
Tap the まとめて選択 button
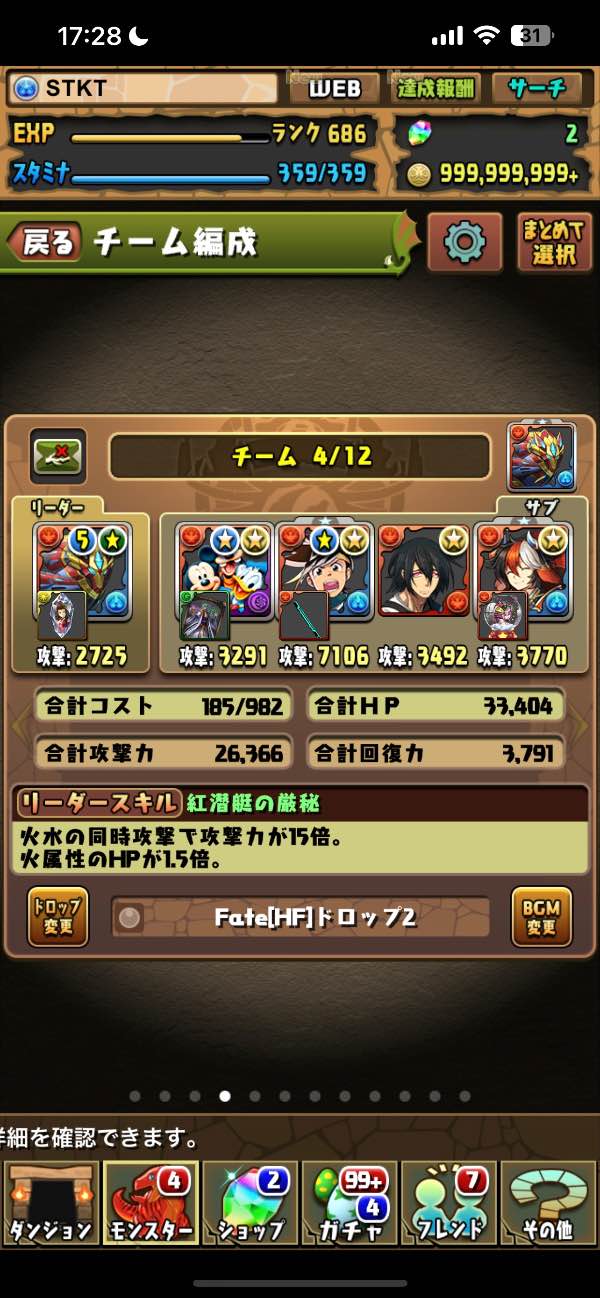point(554,242)
